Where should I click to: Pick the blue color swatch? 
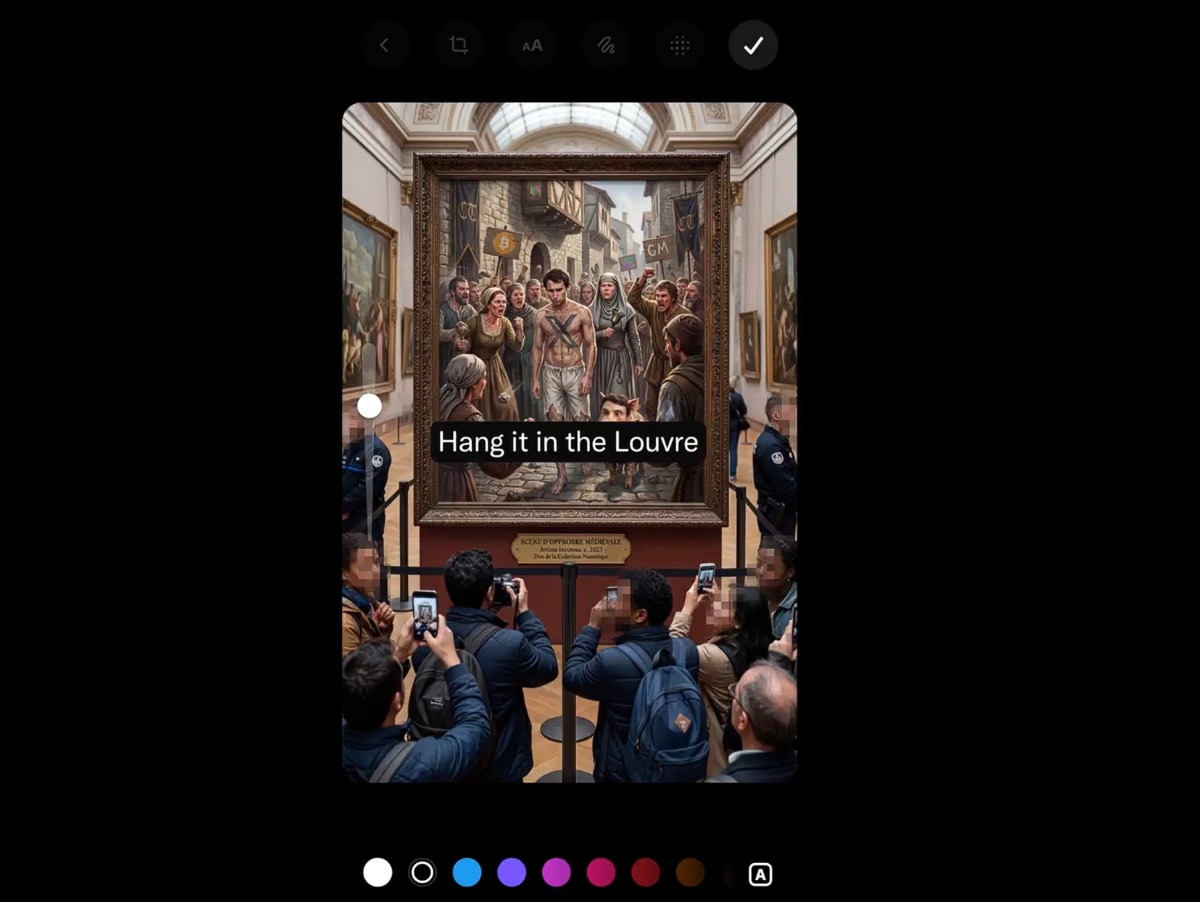tap(467, 872)
